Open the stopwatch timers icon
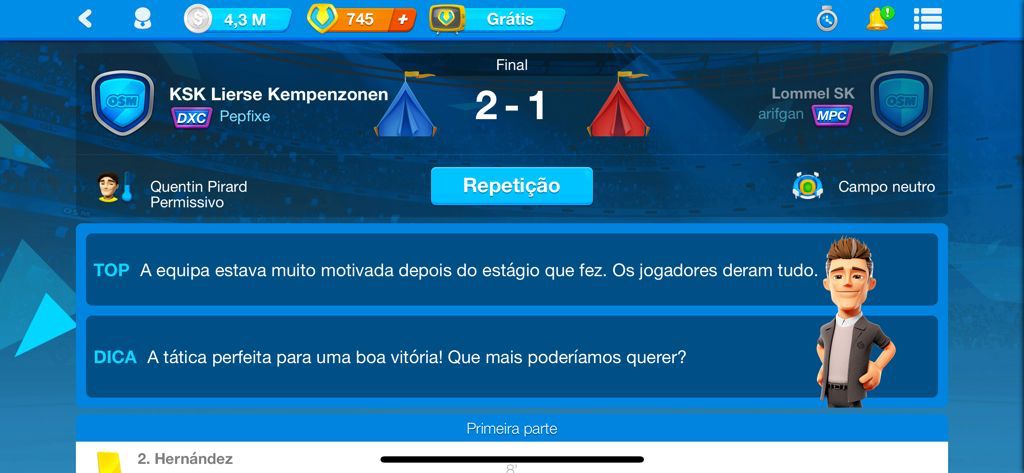Viewport: 1024px width, 473px height. tap(827, 19)
